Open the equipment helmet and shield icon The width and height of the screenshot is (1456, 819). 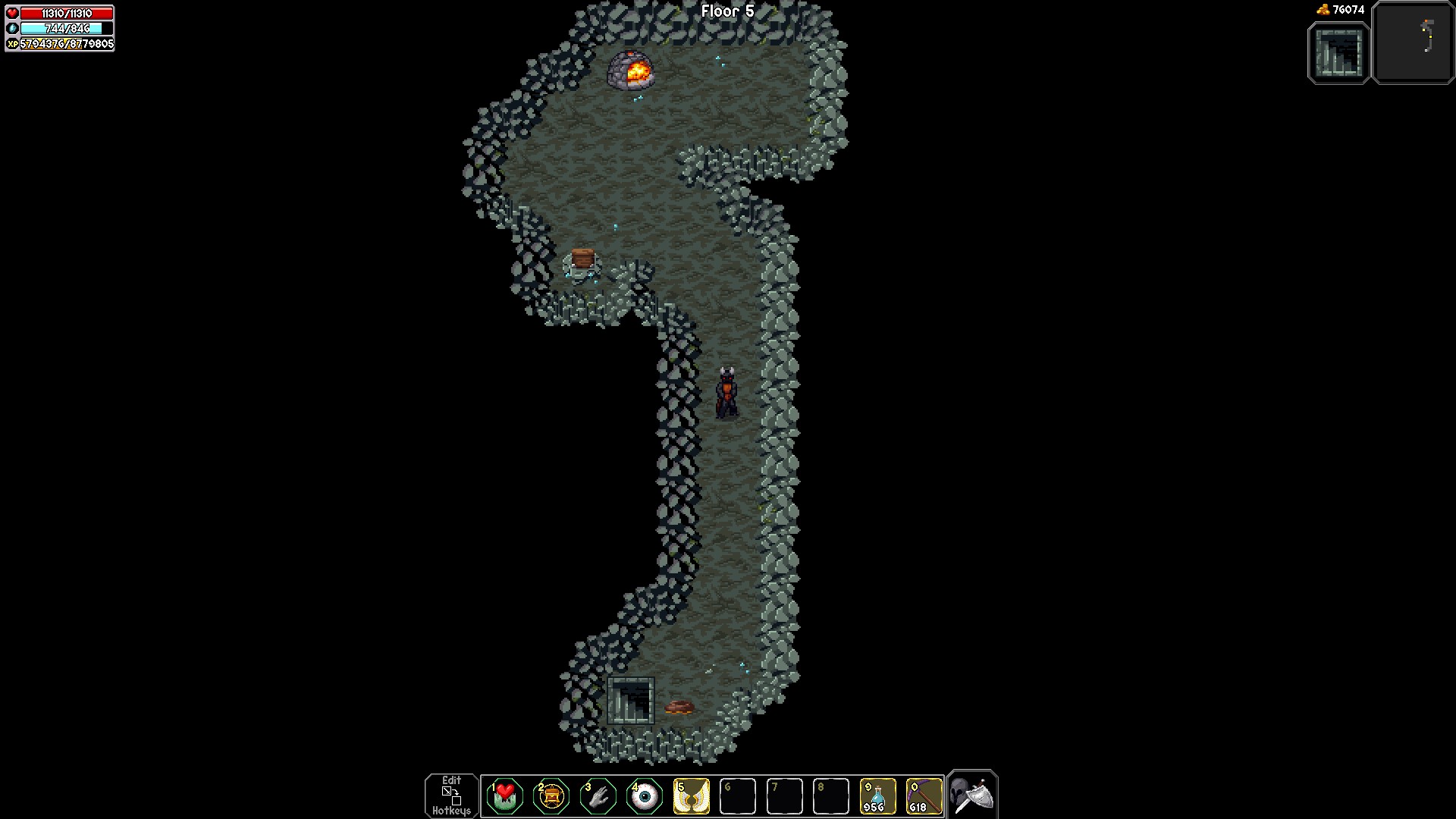click(972, 795)
